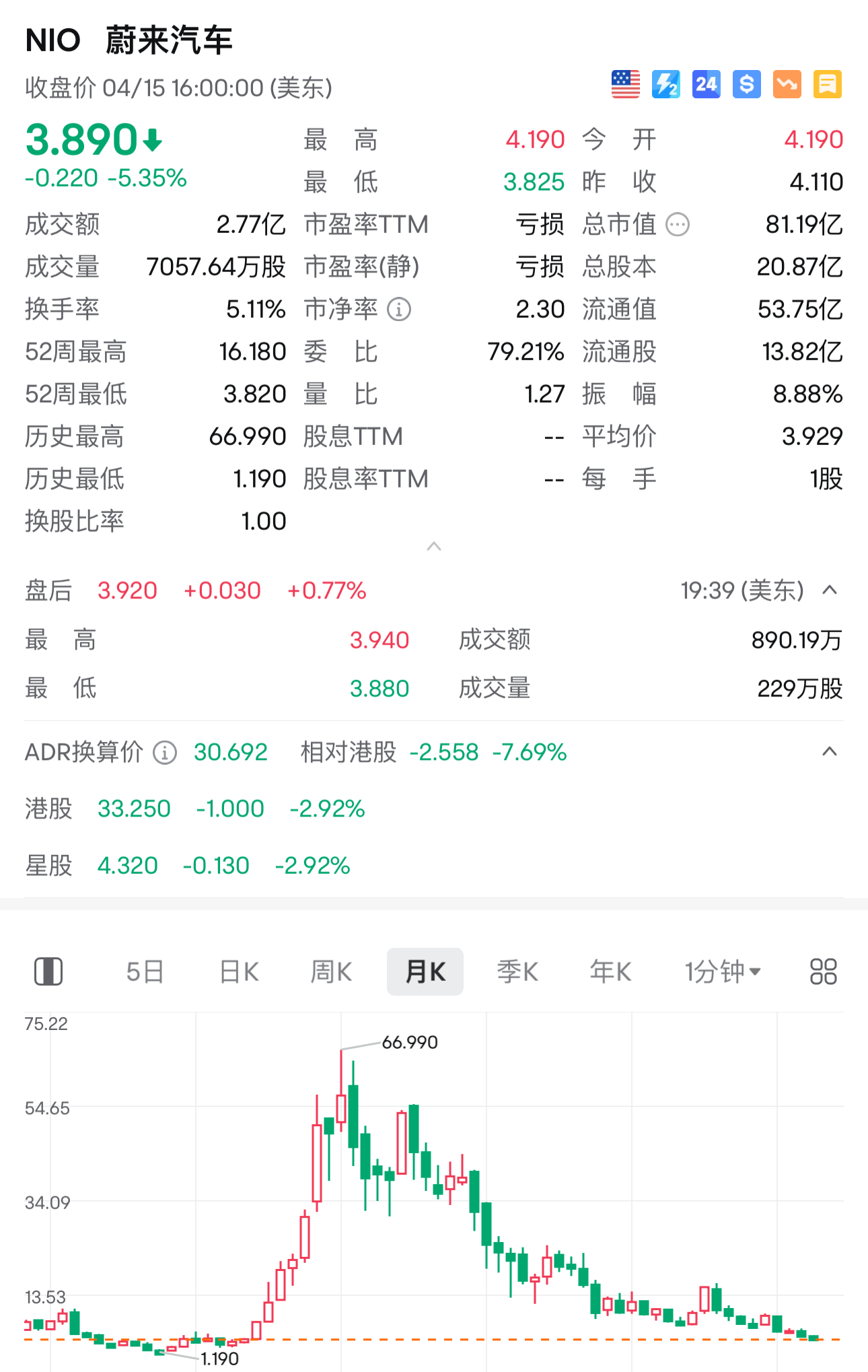This screenshot has width=868, height=1372.
Task: Show info about 市净率
Action: (x=399, y=310)
